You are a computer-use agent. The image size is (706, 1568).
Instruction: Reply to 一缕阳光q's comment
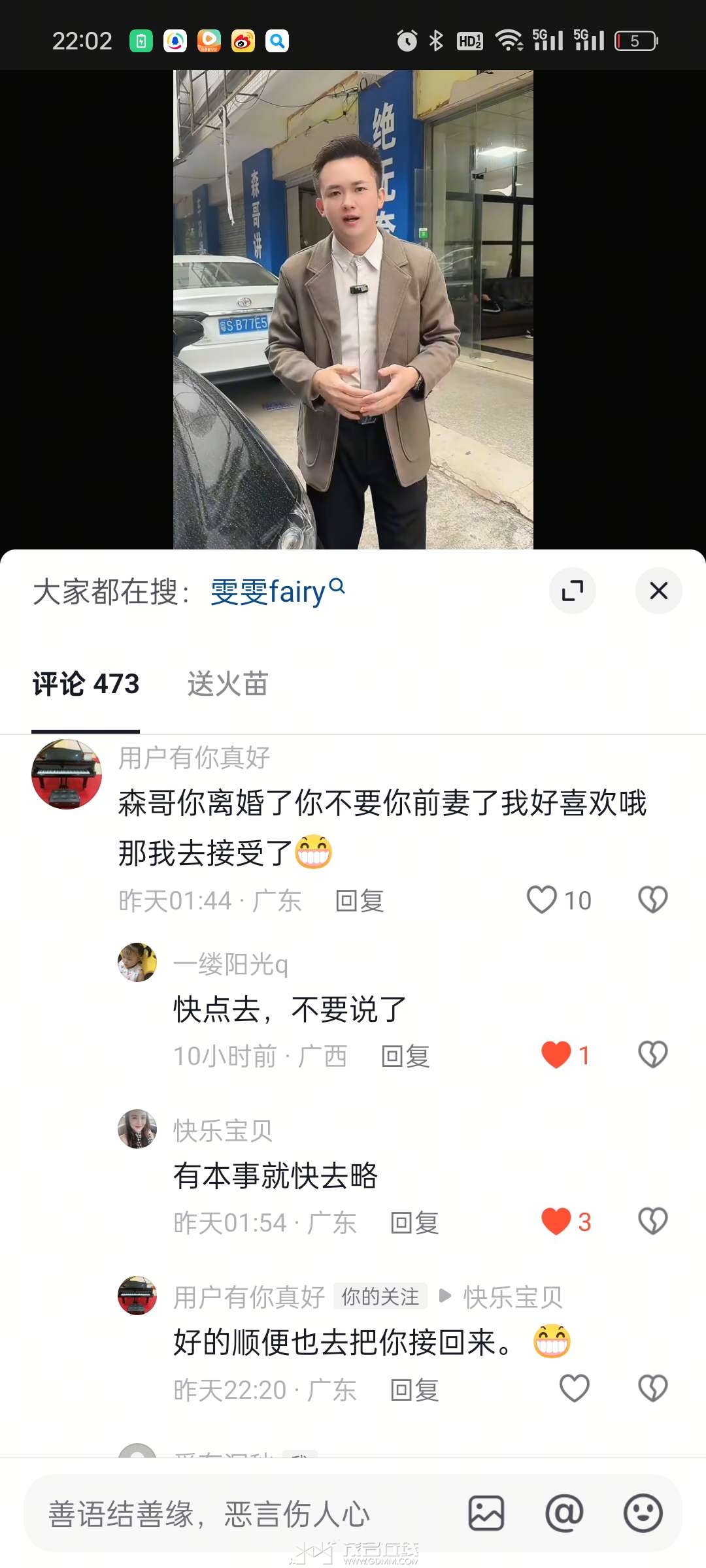[x=405, y=1056]
